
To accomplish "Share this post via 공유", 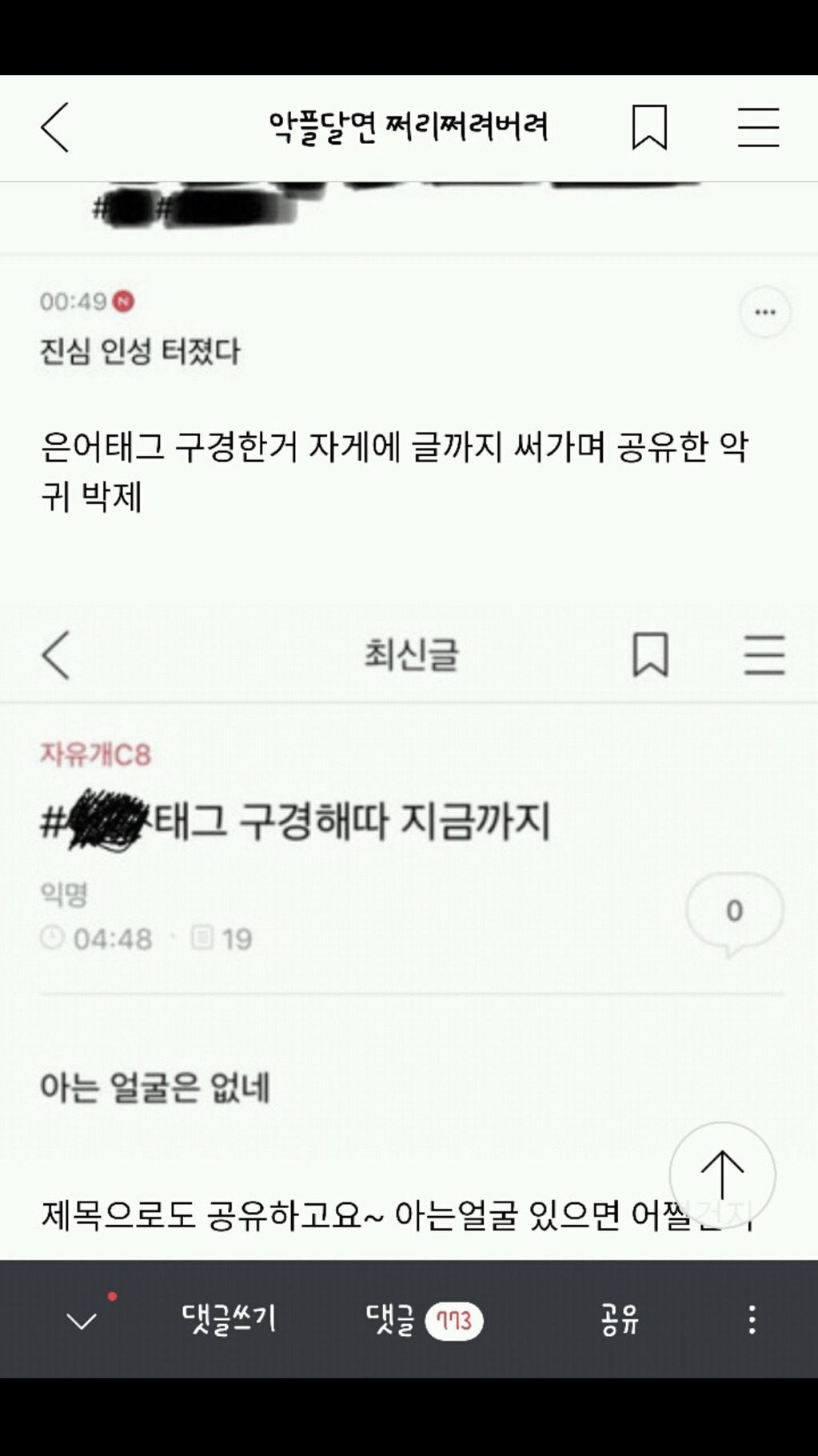I will click(620, 1319).
